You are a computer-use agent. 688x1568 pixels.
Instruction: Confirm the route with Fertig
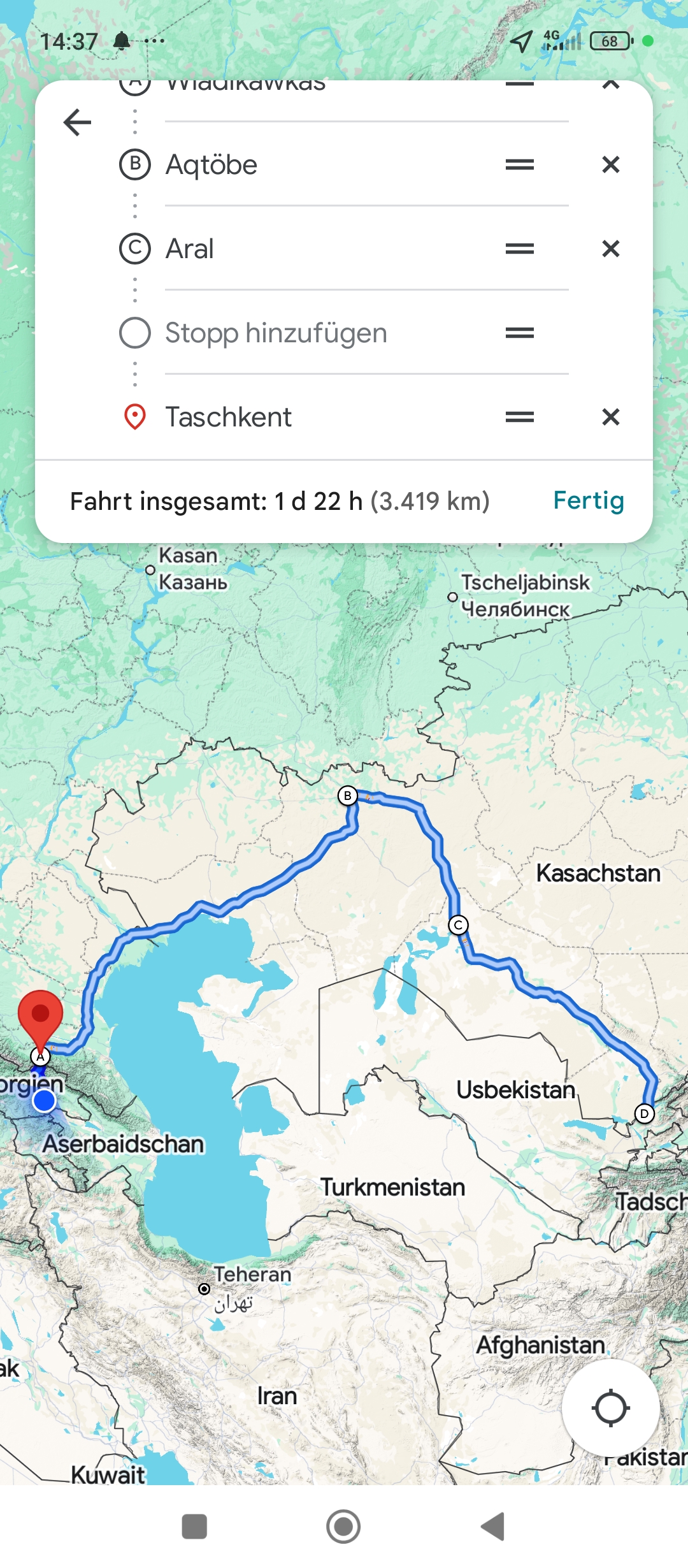[x=588, y=500]
